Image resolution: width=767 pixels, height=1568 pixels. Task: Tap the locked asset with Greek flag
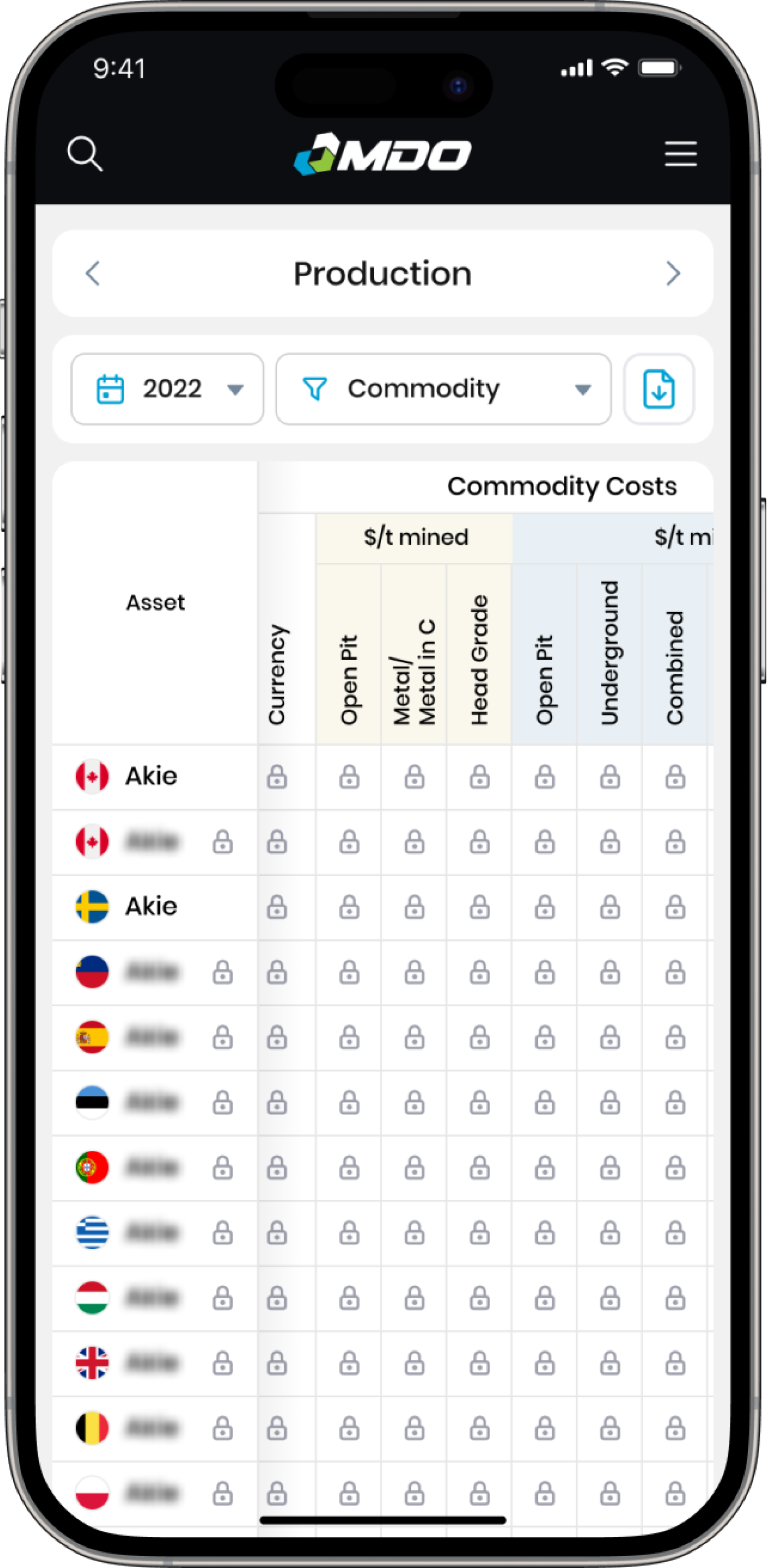pyautogui.click(x=152, y=1232)
